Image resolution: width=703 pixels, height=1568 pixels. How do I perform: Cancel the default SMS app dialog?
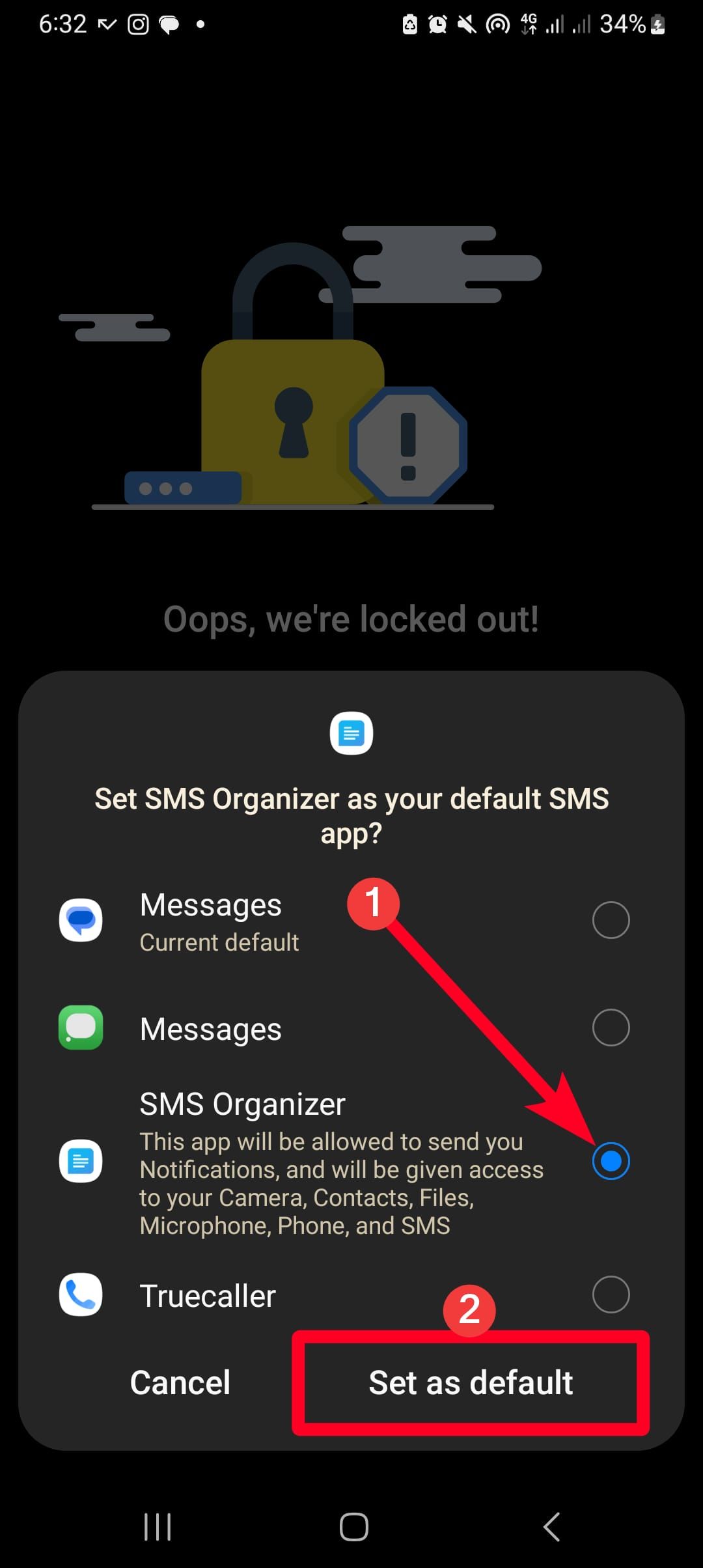pos(180,1383)
